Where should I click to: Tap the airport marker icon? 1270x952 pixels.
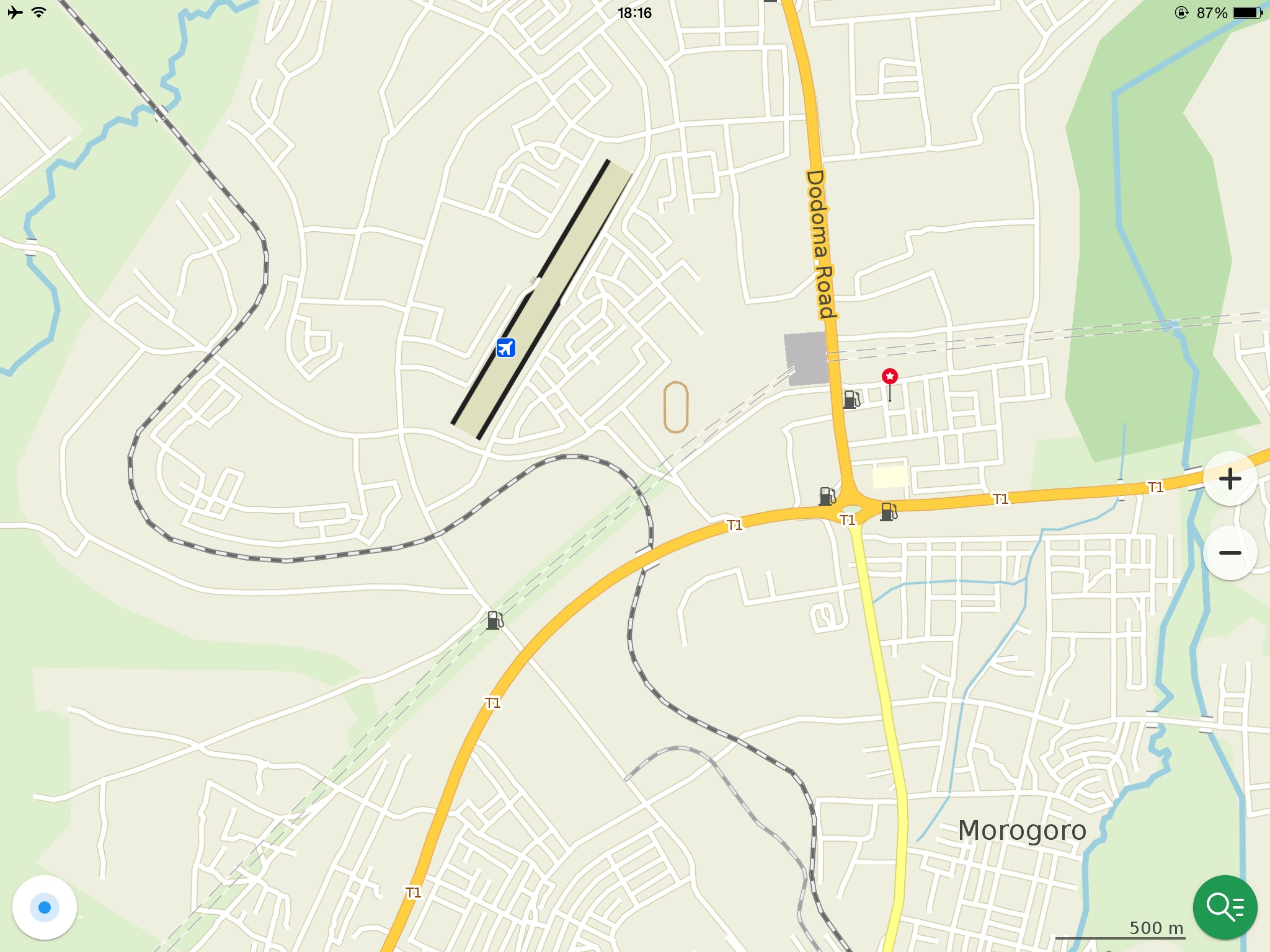tap(506, 348)
